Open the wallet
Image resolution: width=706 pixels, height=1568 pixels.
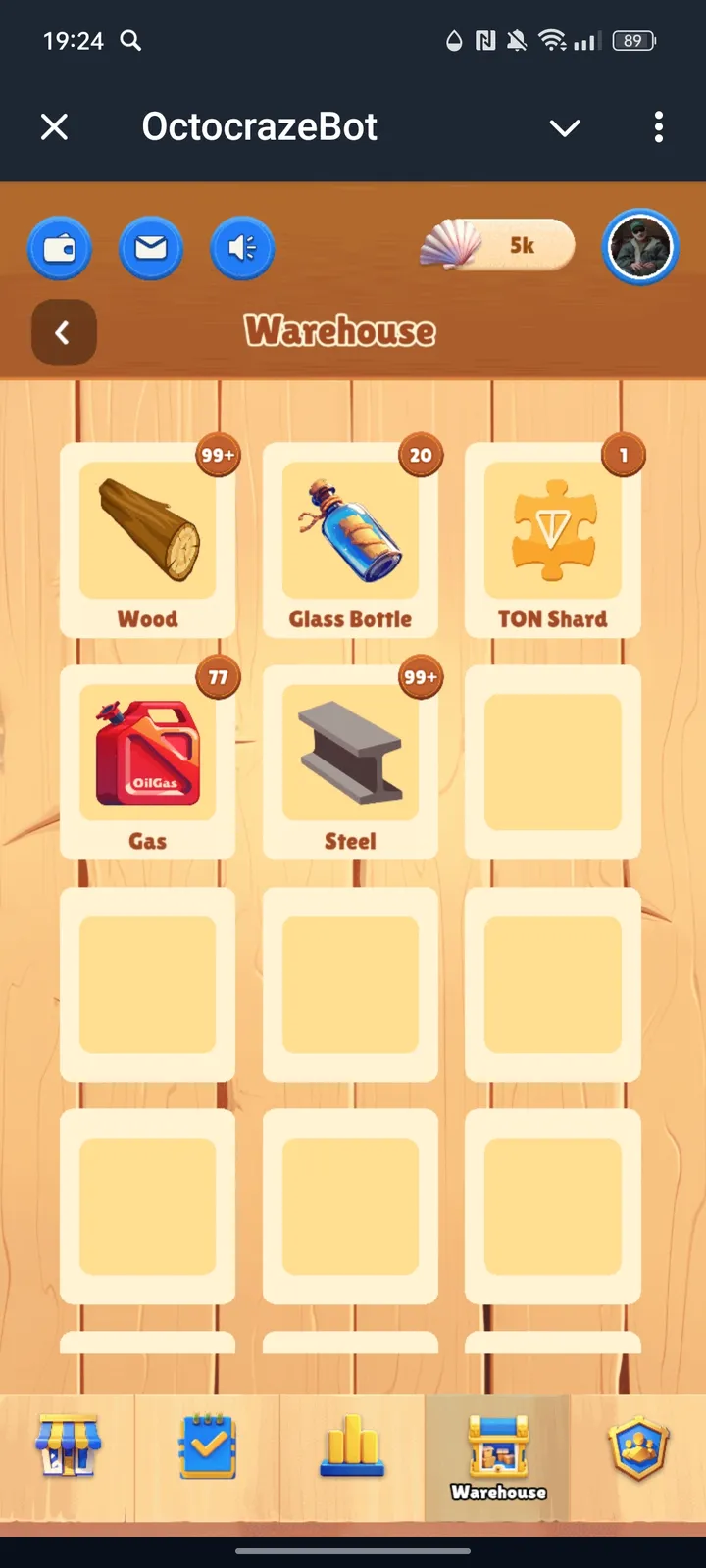60,248
